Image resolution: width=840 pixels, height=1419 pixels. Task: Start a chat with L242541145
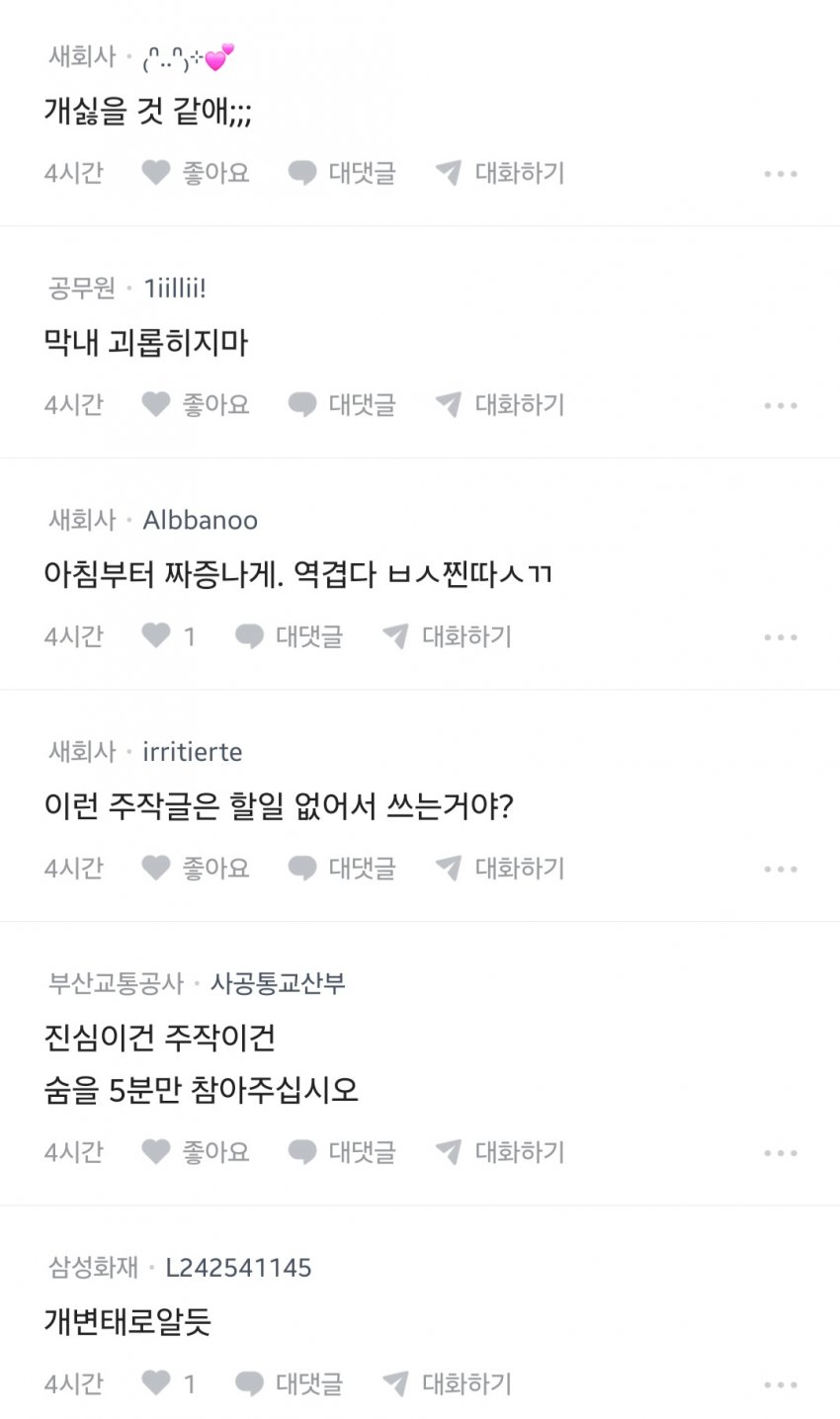coord(447,1383)
